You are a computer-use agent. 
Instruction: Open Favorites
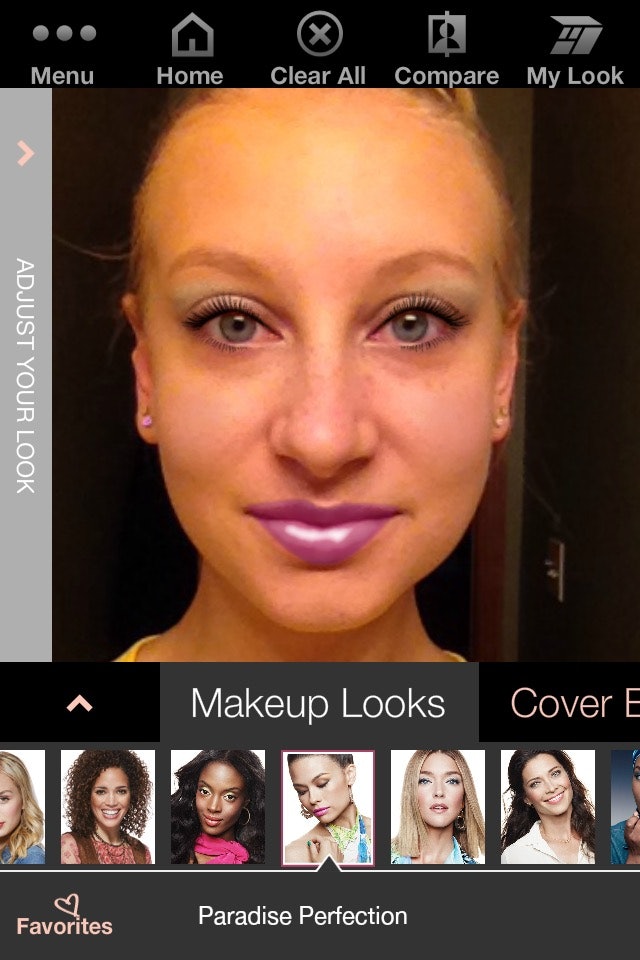64,916
